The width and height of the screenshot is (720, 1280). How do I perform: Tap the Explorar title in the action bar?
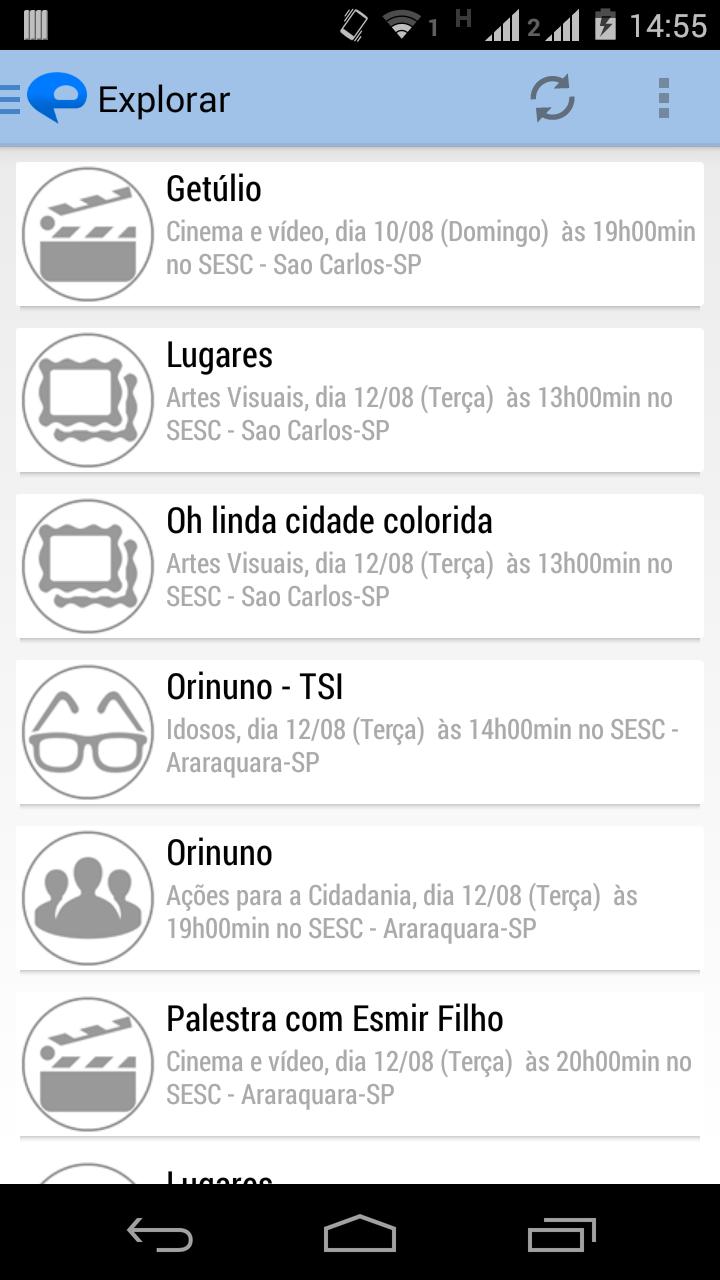(162, 98)
